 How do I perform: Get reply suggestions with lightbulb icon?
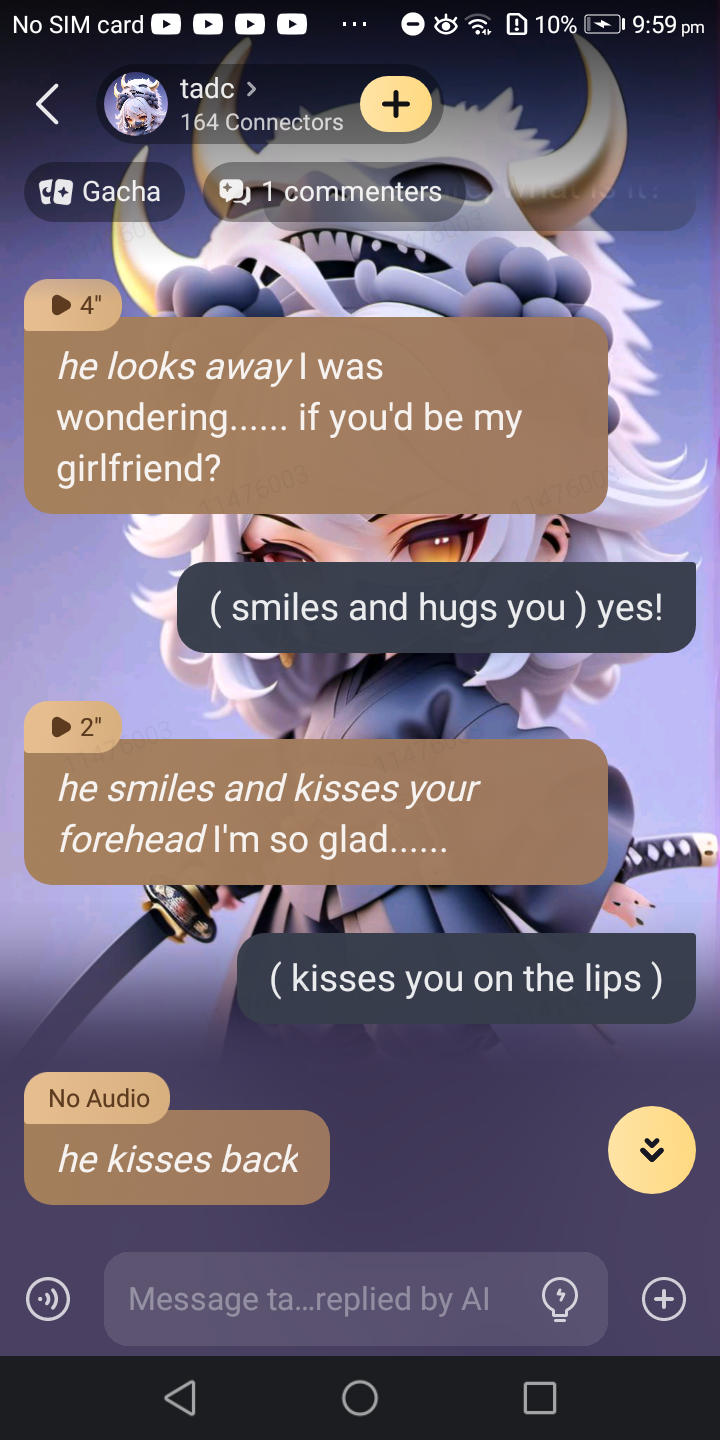pyautogui.click(x=559, y=1299)
